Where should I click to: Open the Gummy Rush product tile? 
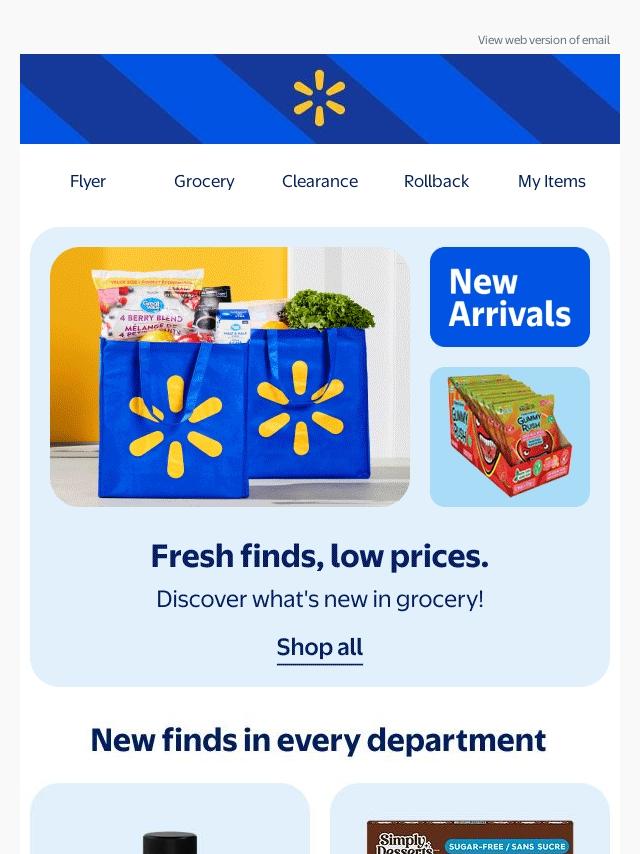[x=510, y=437]
